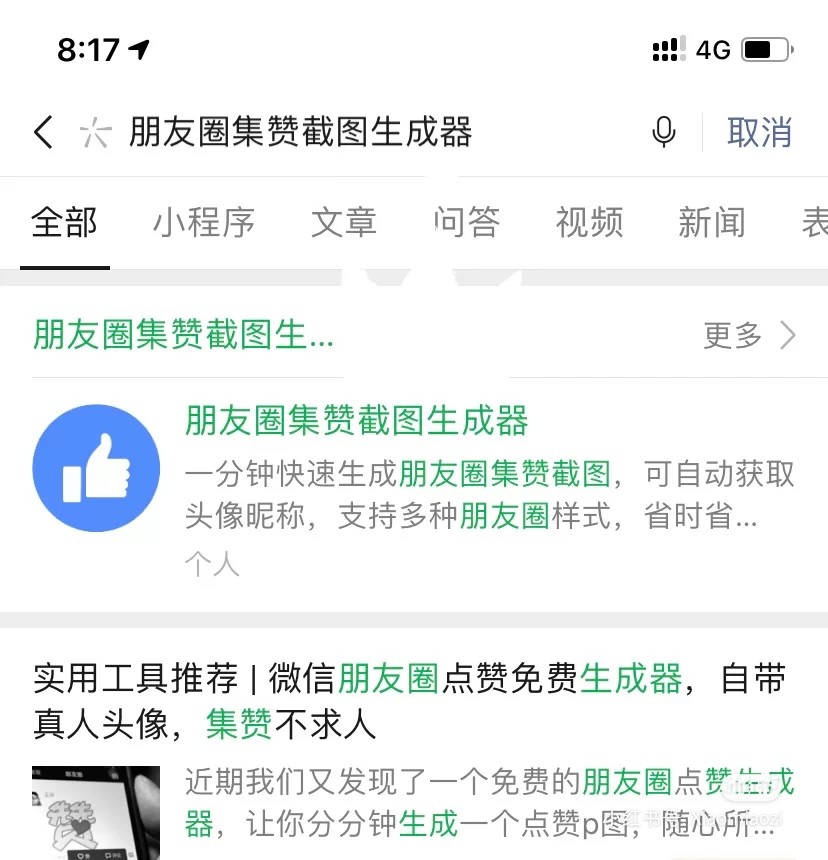Switch to the 文章 tab
Image resolution: width=828 pixels, height=860 pixels.
click(343, 222)
